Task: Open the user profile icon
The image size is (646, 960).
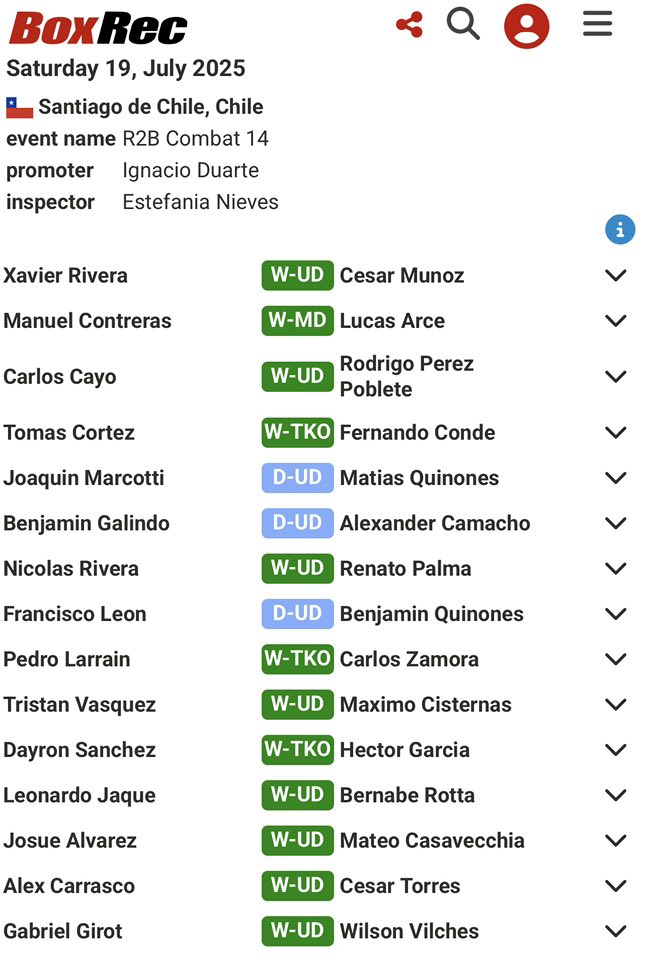Action: click(526, 25)
